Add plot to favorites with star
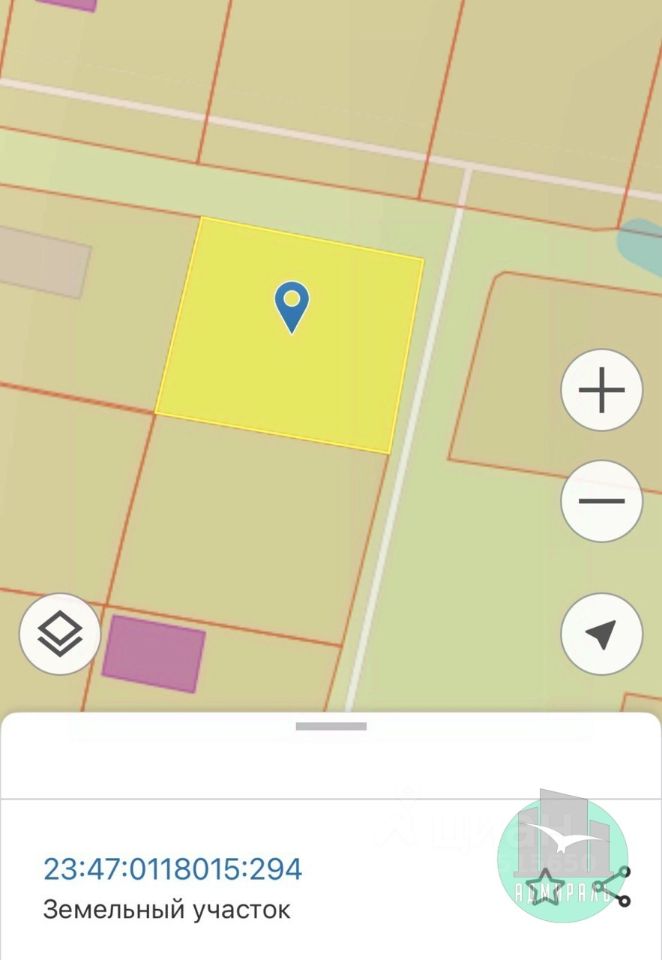This screenshot has height=960, width=662. click(547, 887)
